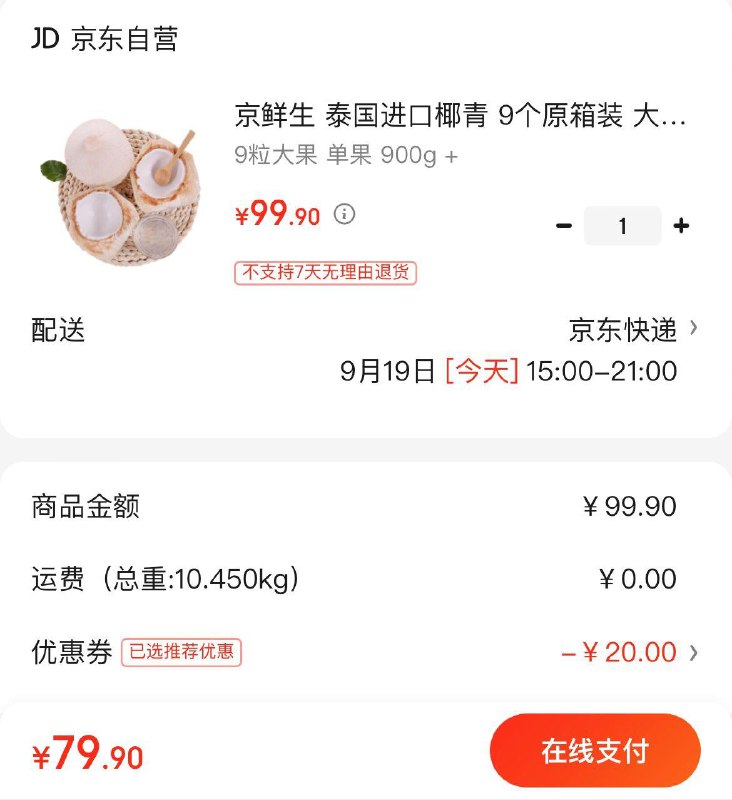Select the ¥99.90 product price text
Viewport: 732px width, 800px height.
click(277, 214)
